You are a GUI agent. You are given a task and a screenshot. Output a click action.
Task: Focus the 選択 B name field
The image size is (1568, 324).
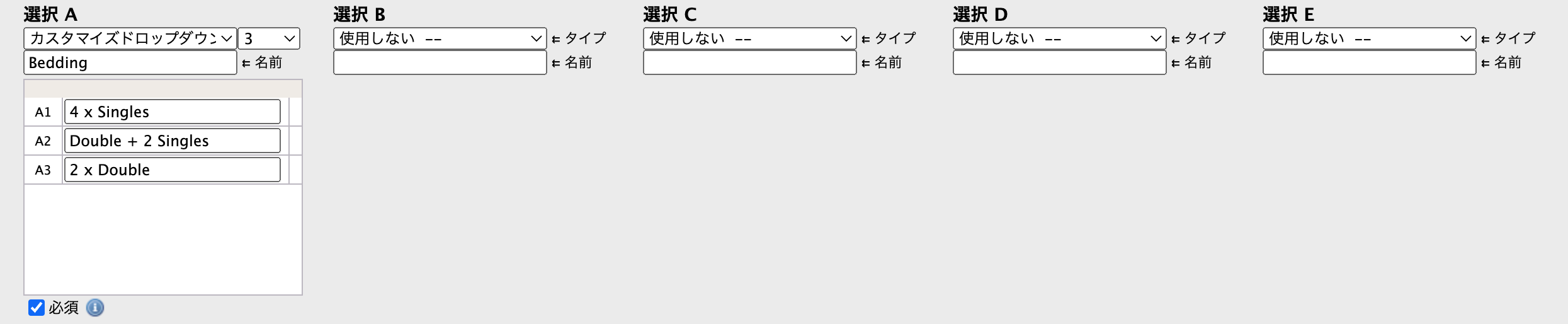440,62
